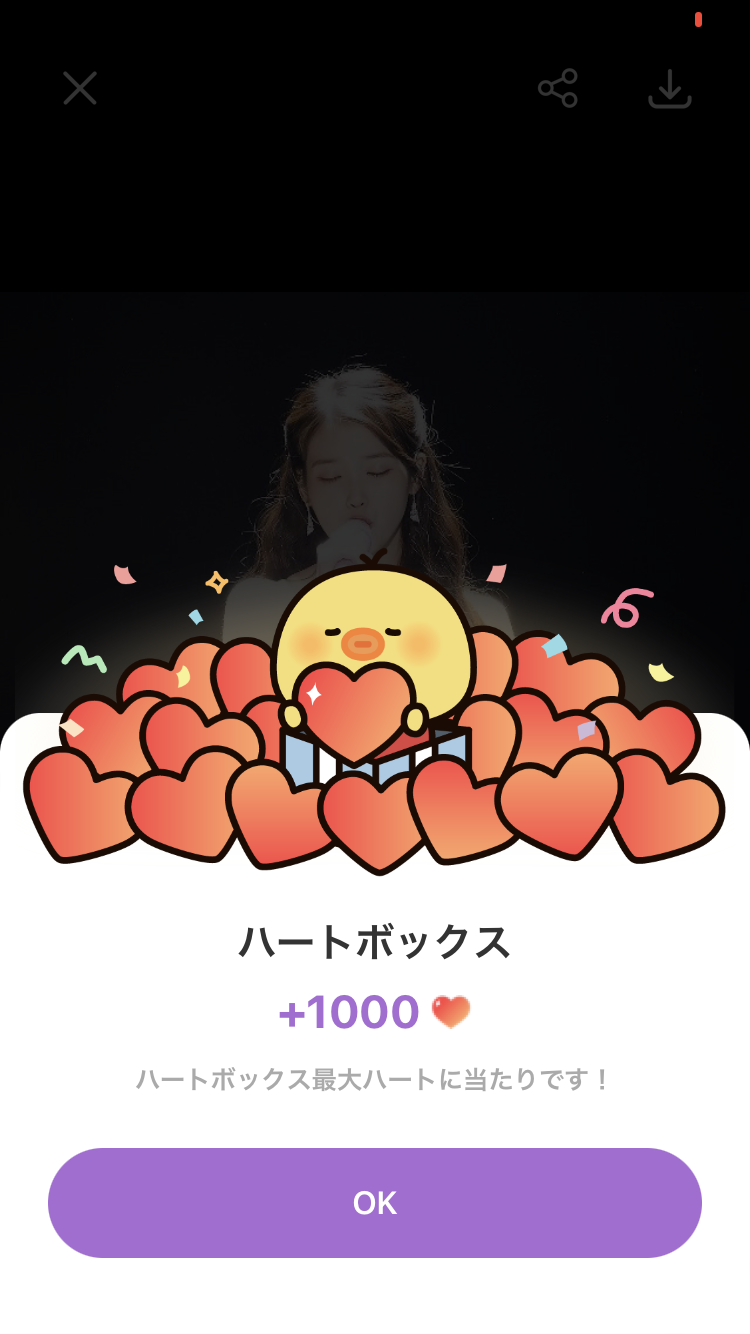Screen dimensions: 750x1334
Task: Tap the ハートボックス title text
Action: click(373, 939)
